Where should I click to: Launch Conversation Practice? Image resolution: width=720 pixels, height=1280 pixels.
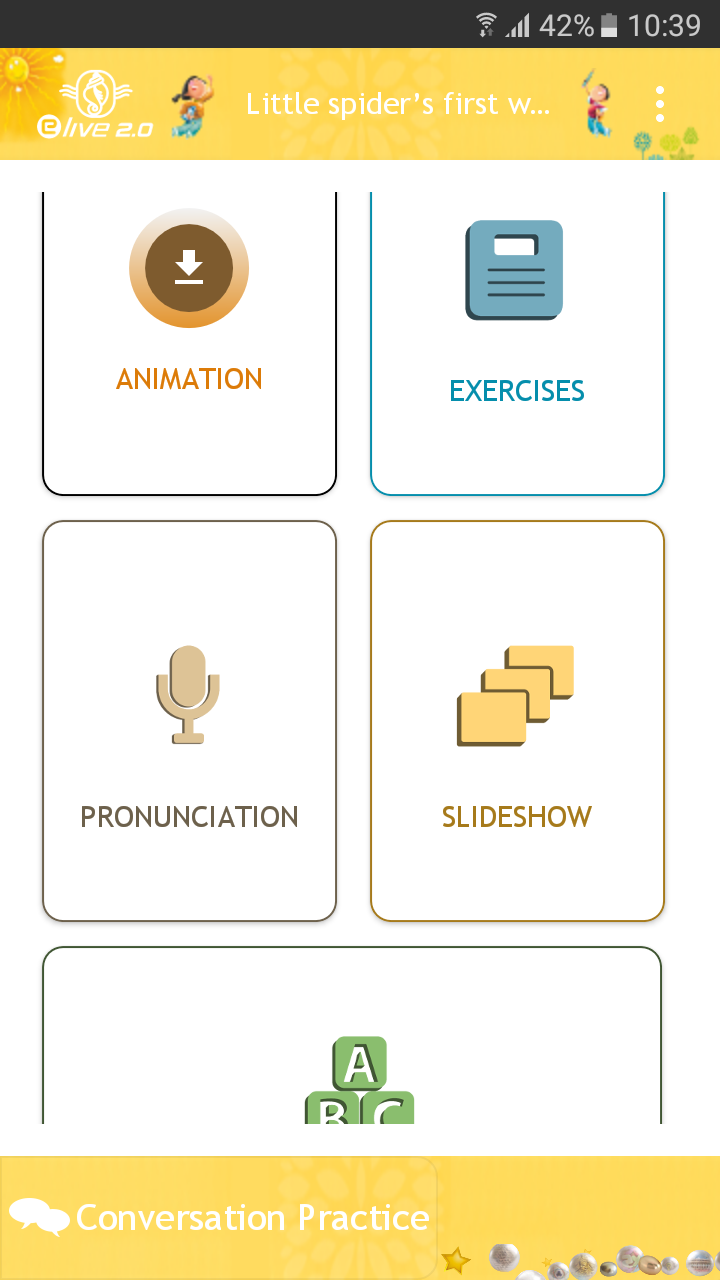pyautogui.click(x=220, y=1217)
